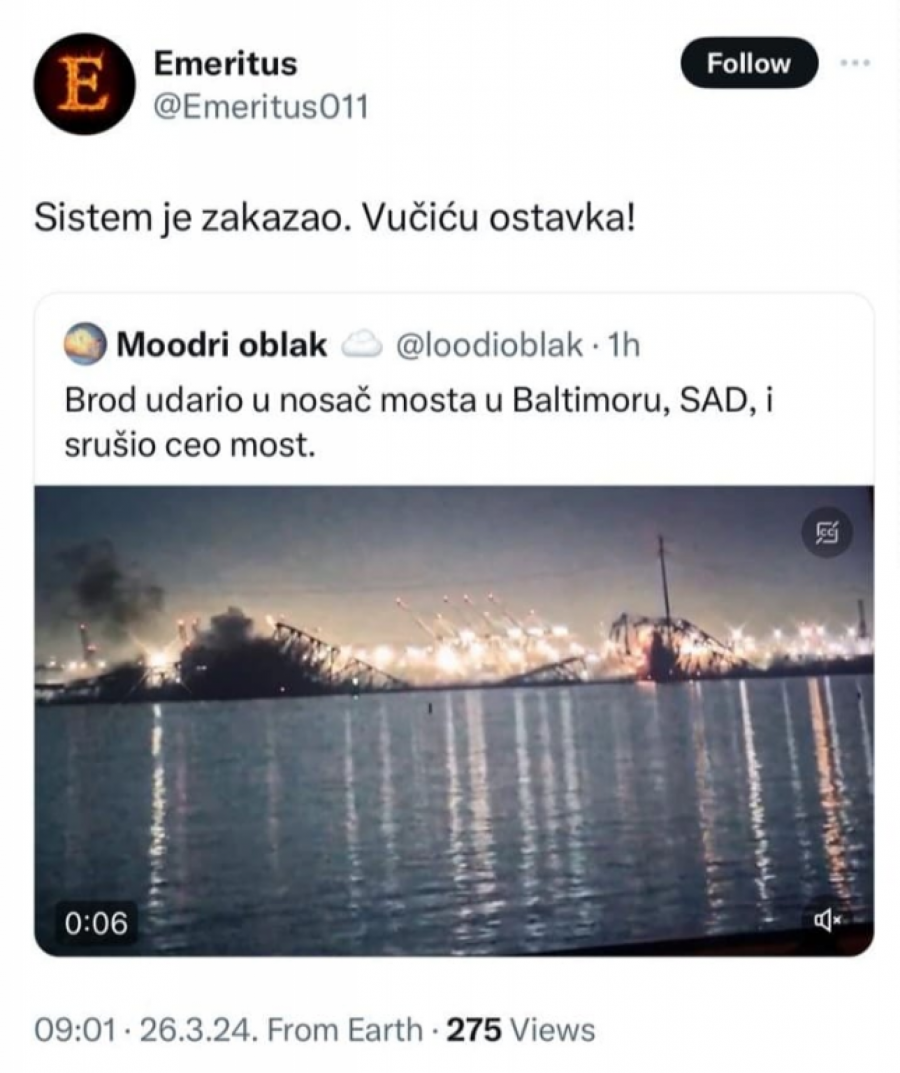Open the overflow menu on the tweet
The height and width of the screenshot is (1073, 900).
[856, 63]
